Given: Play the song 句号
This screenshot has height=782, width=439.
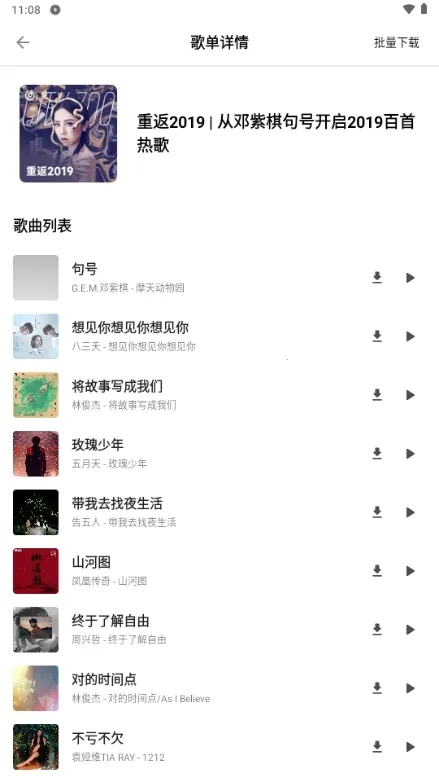Looking at the screenshot, I should click(410, 278).
